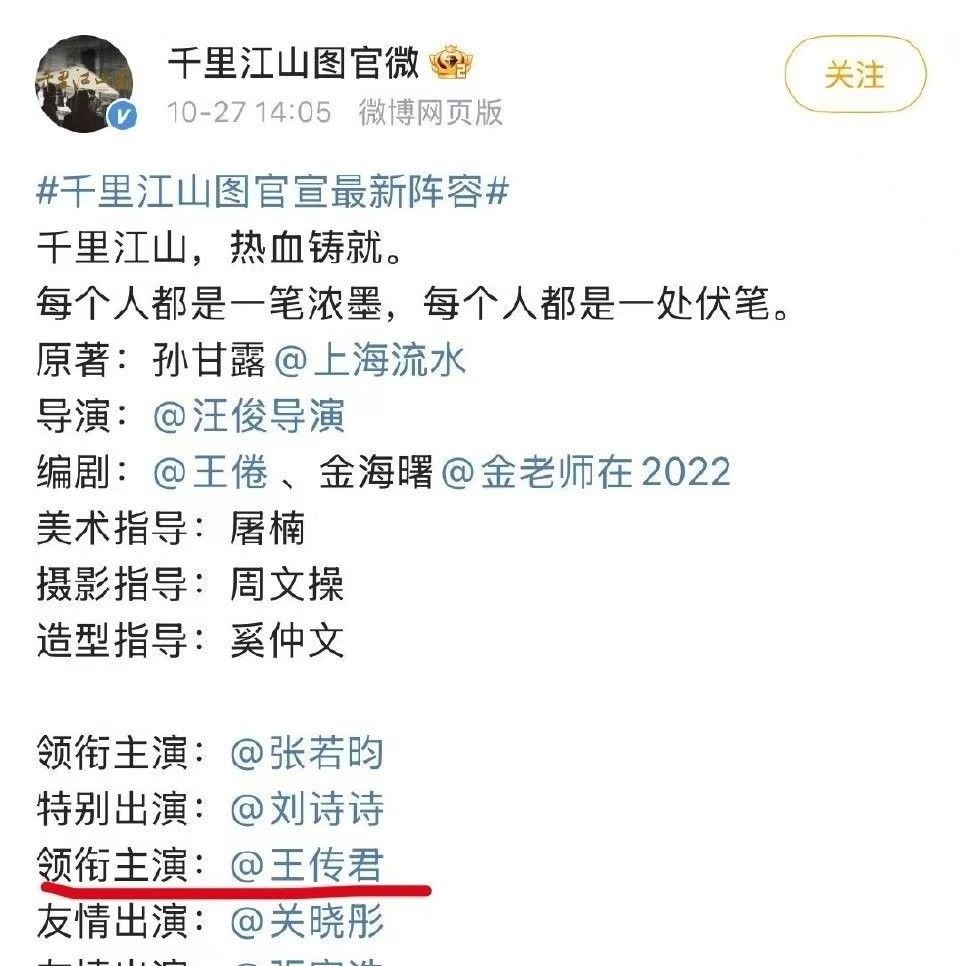Open the mention @汪俊导演
The height and width of the screenshot is (966, 960).
click(x=248, y=416)
